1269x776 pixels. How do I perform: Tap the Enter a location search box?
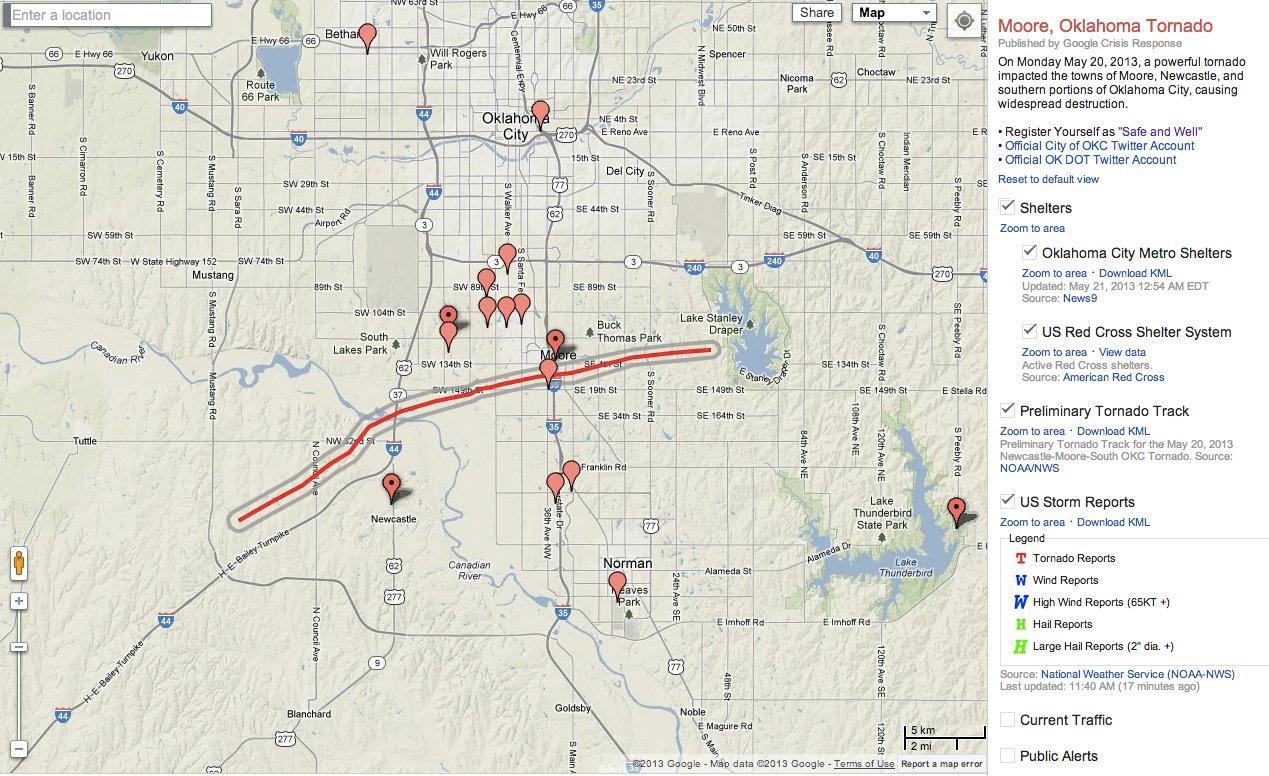108,15
